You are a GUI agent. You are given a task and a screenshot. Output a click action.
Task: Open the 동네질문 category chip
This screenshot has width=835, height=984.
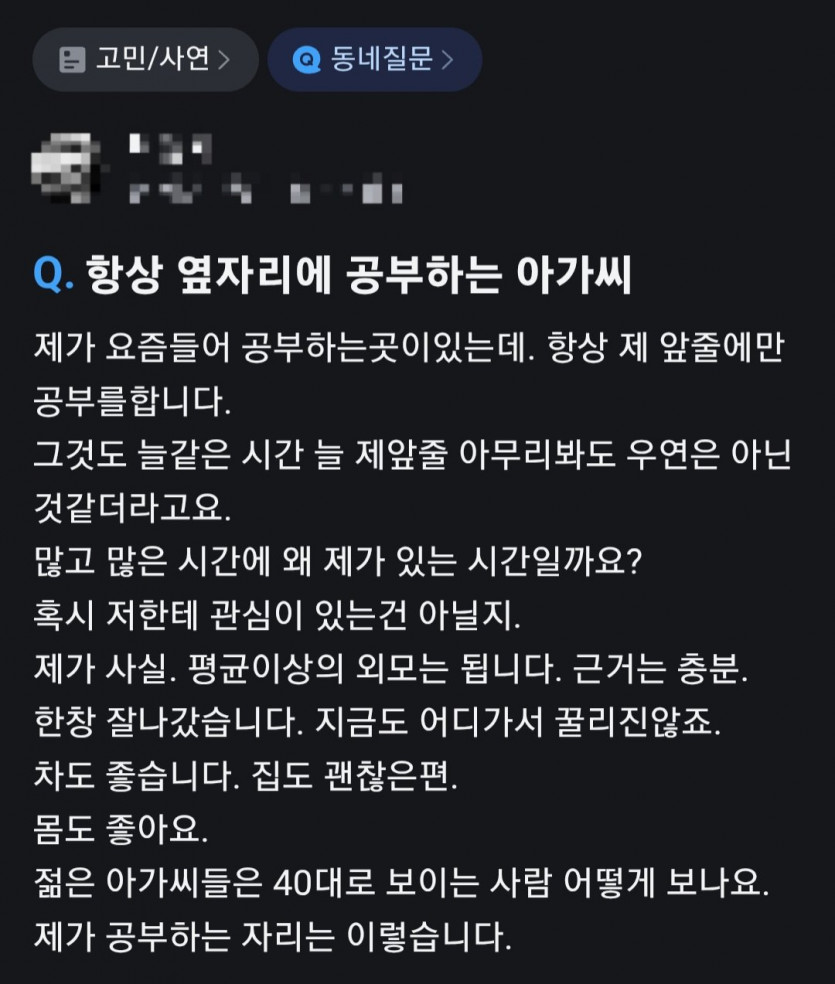(374, 60)
